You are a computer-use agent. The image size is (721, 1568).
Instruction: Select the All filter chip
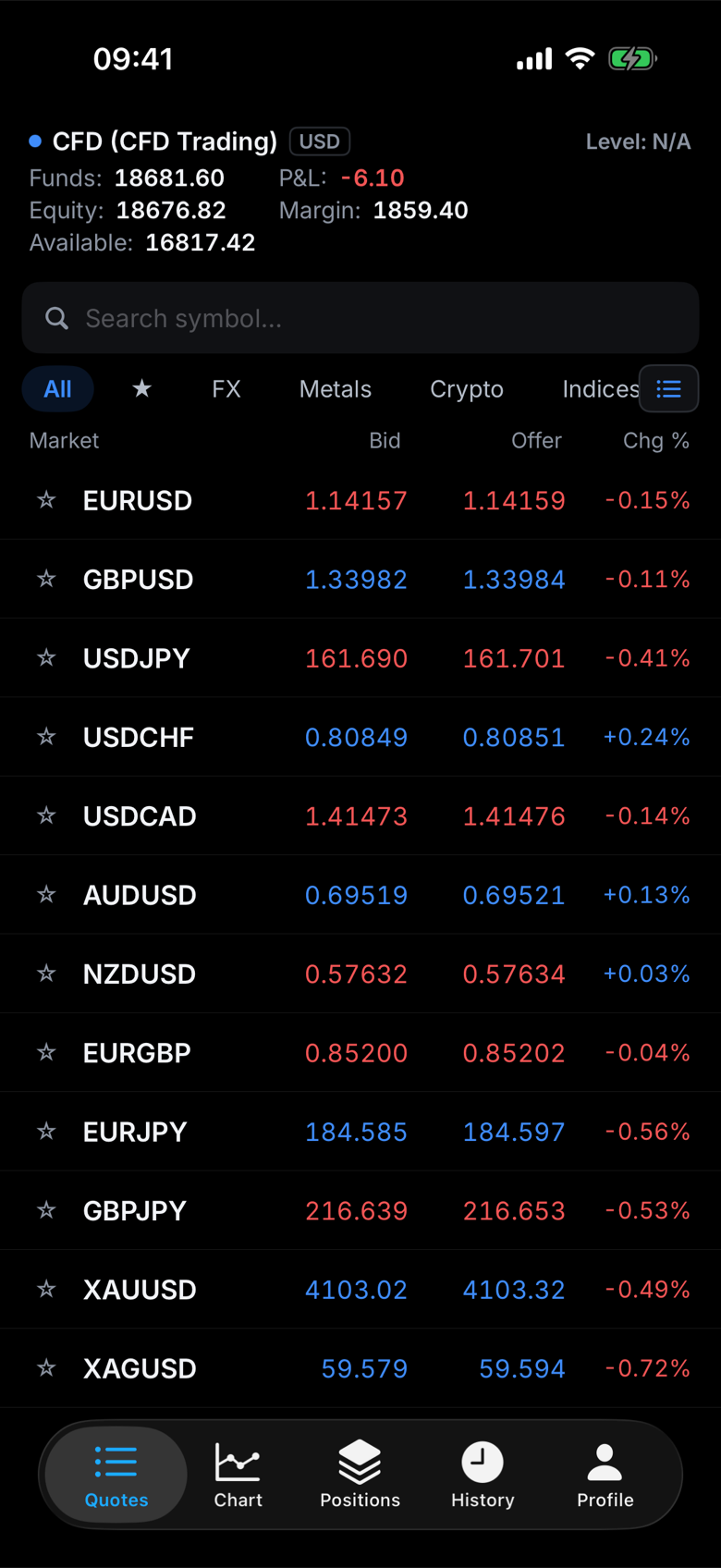tap(57, 388)
